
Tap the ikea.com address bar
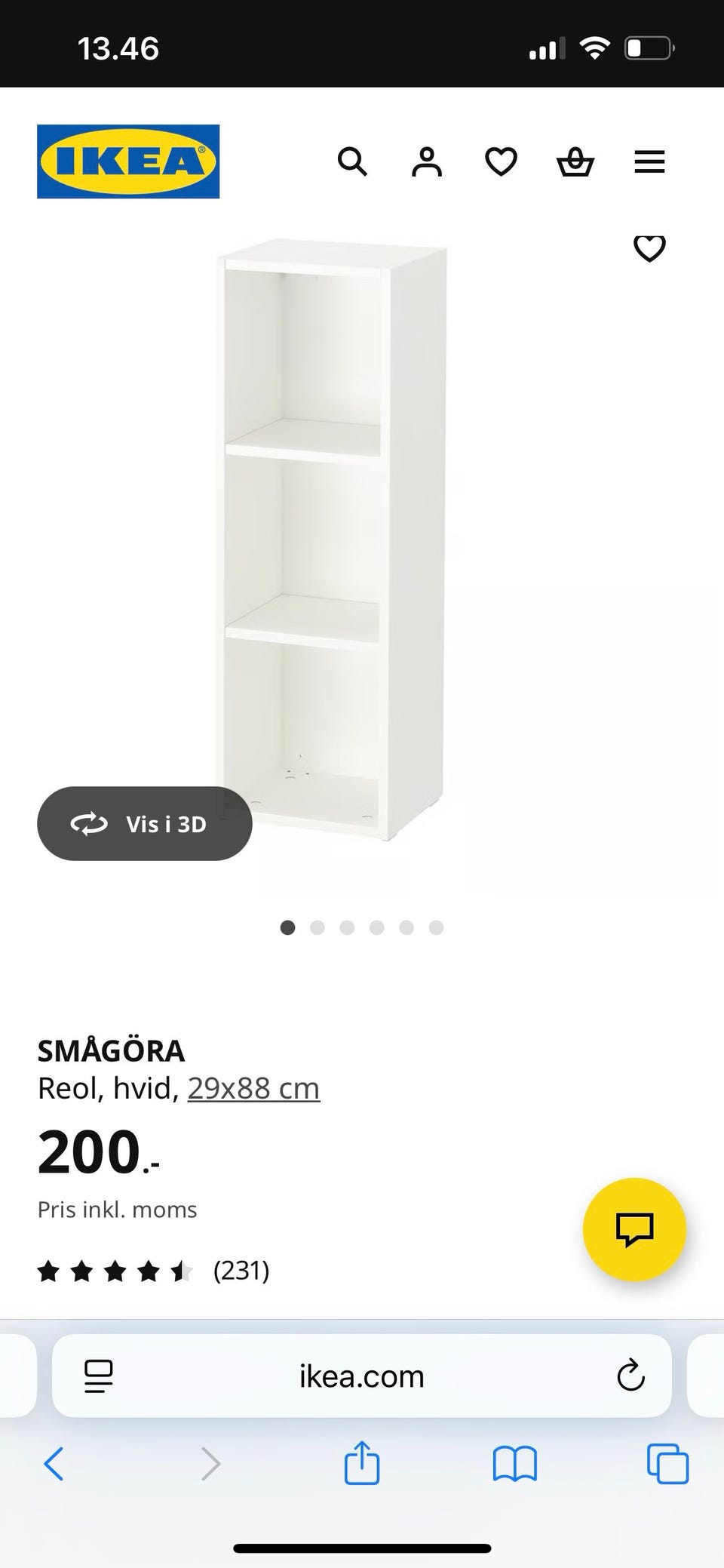point(362,1376)
